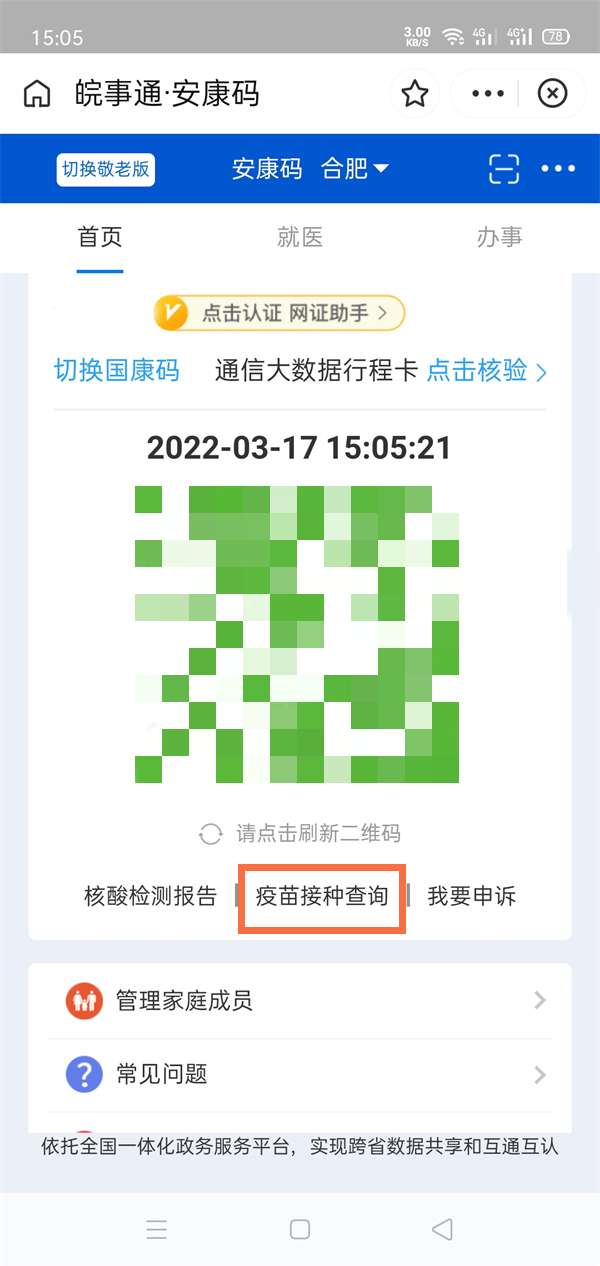
Task: Close the mini program page
Action: tap(552, 94)
